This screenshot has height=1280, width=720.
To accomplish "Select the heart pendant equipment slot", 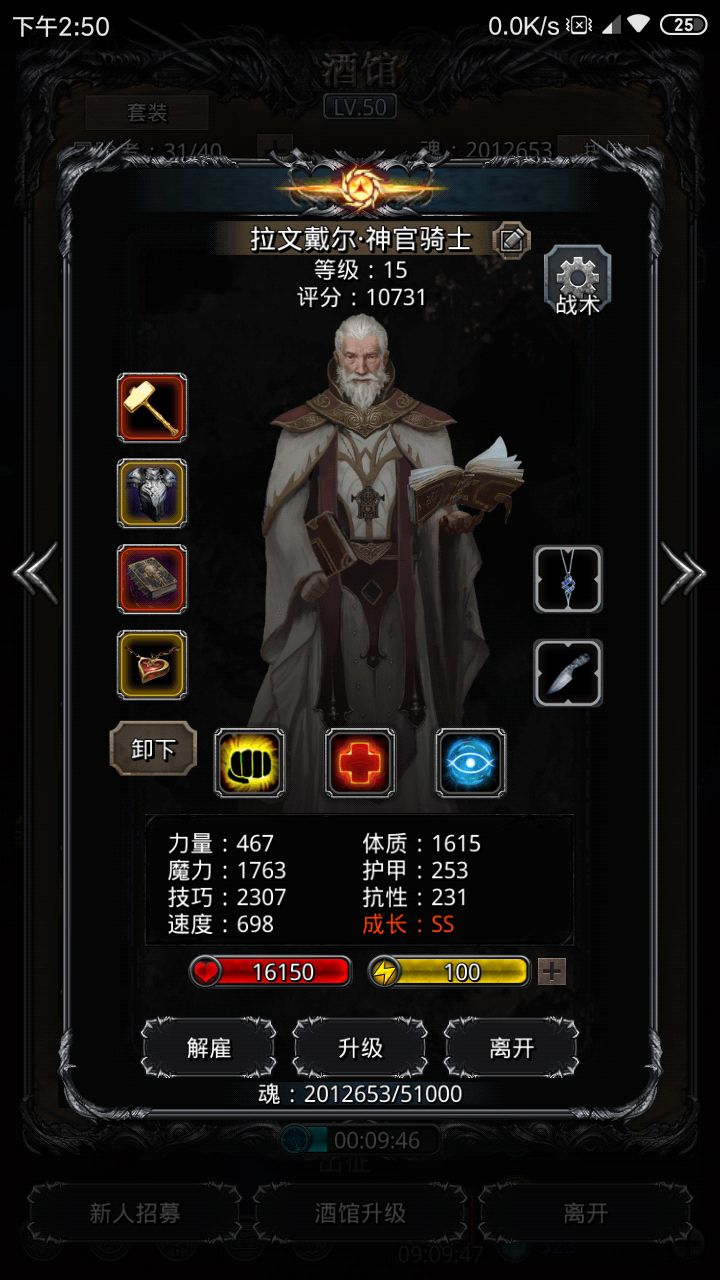I will tap(152, 665).
